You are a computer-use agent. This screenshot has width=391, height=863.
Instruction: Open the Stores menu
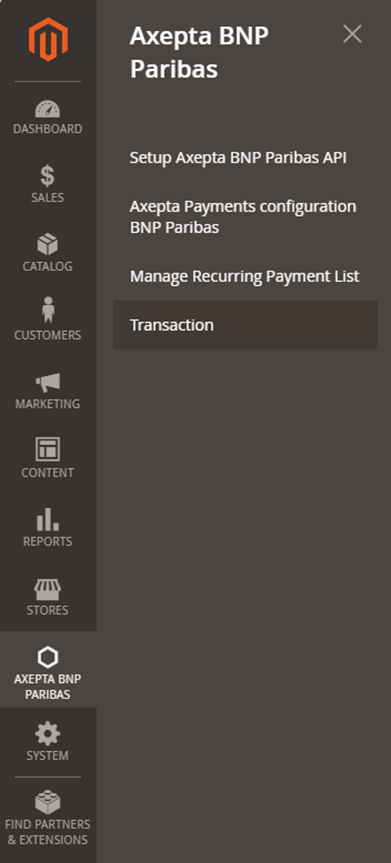point(48,597)
